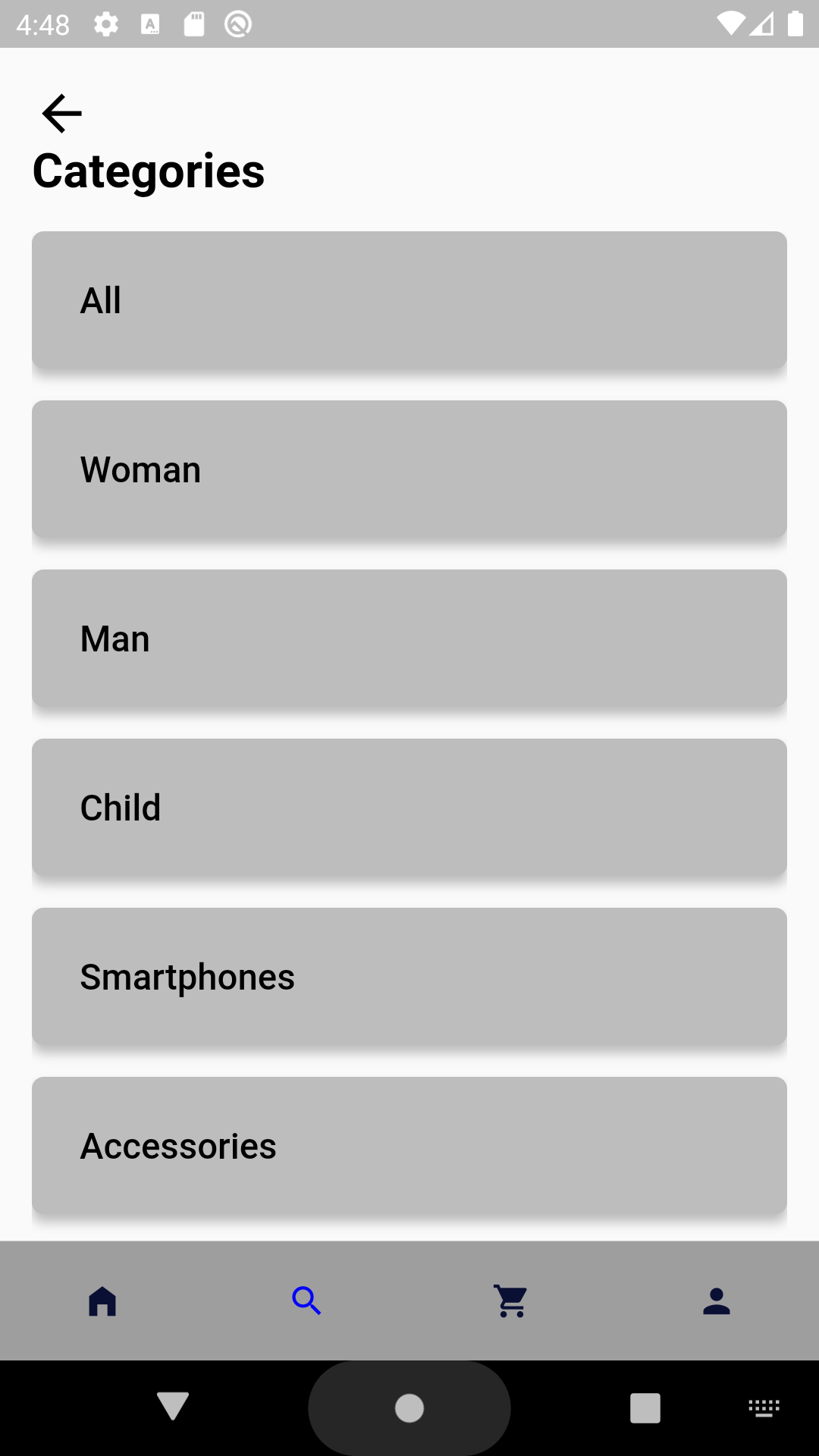Switch to the home tab
The image size is (819, 1456).
[x=102, y=1301]
